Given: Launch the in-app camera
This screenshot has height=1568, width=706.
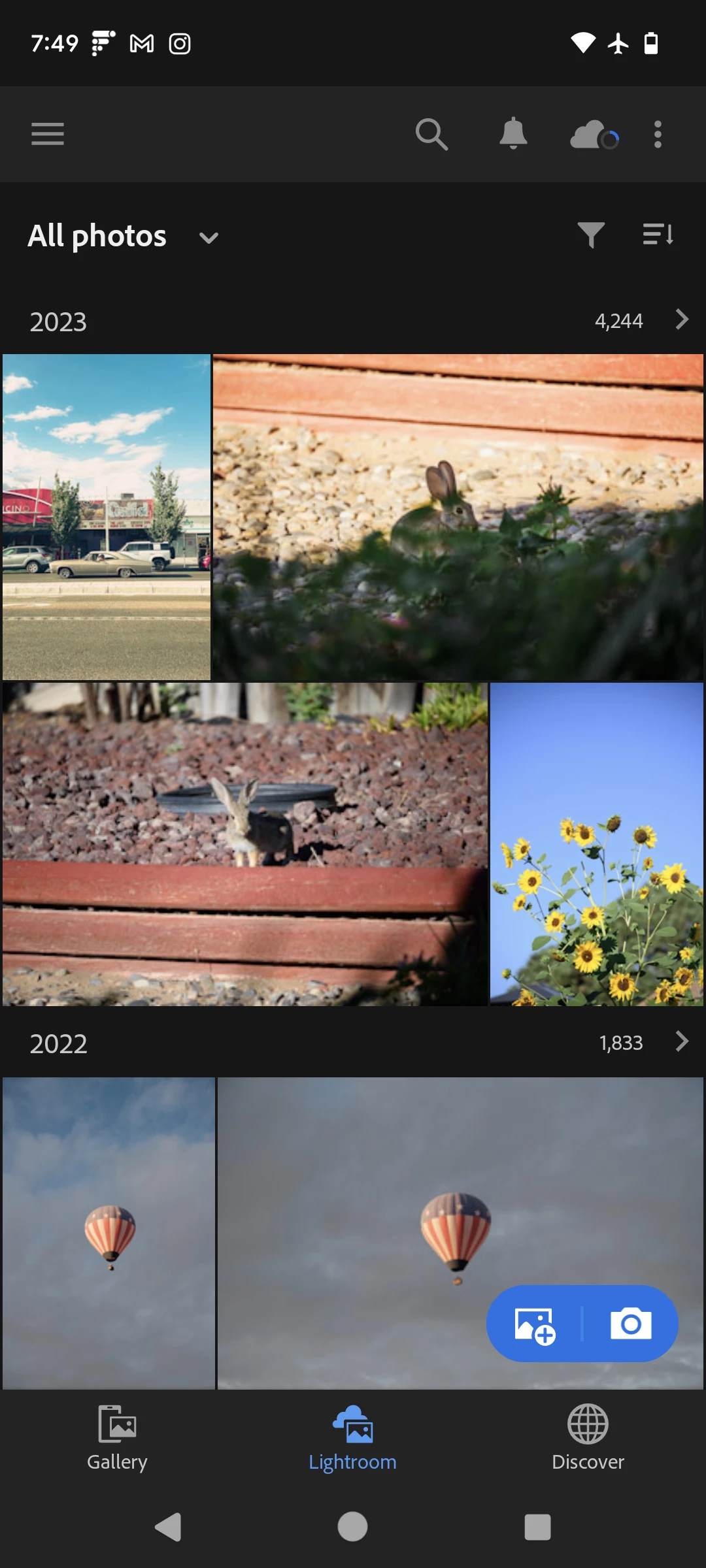Looking at the screenshot, I should [630, 1324].
